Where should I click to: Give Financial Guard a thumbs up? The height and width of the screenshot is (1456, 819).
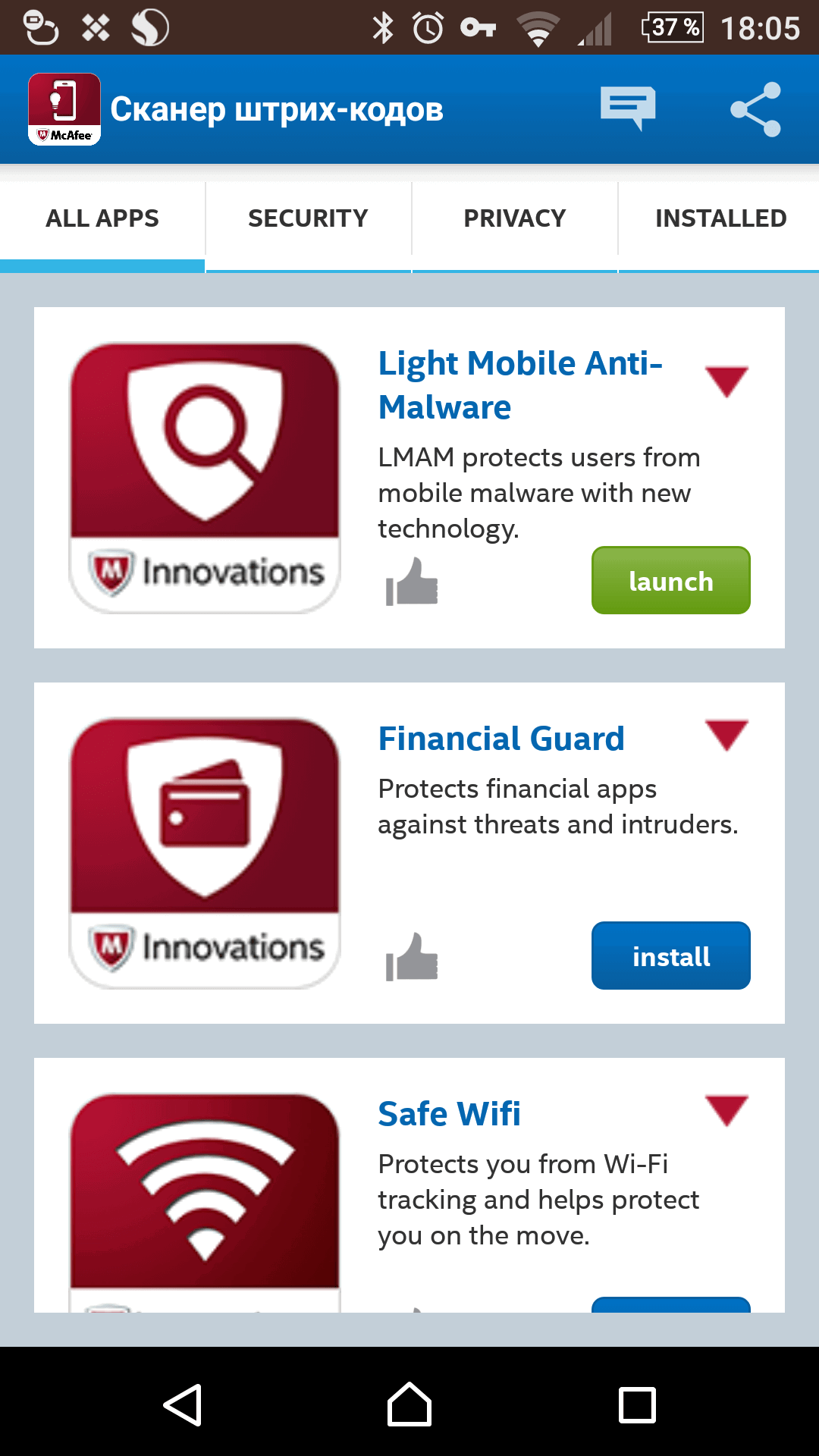pyautogui.click(x=412, y=958)
